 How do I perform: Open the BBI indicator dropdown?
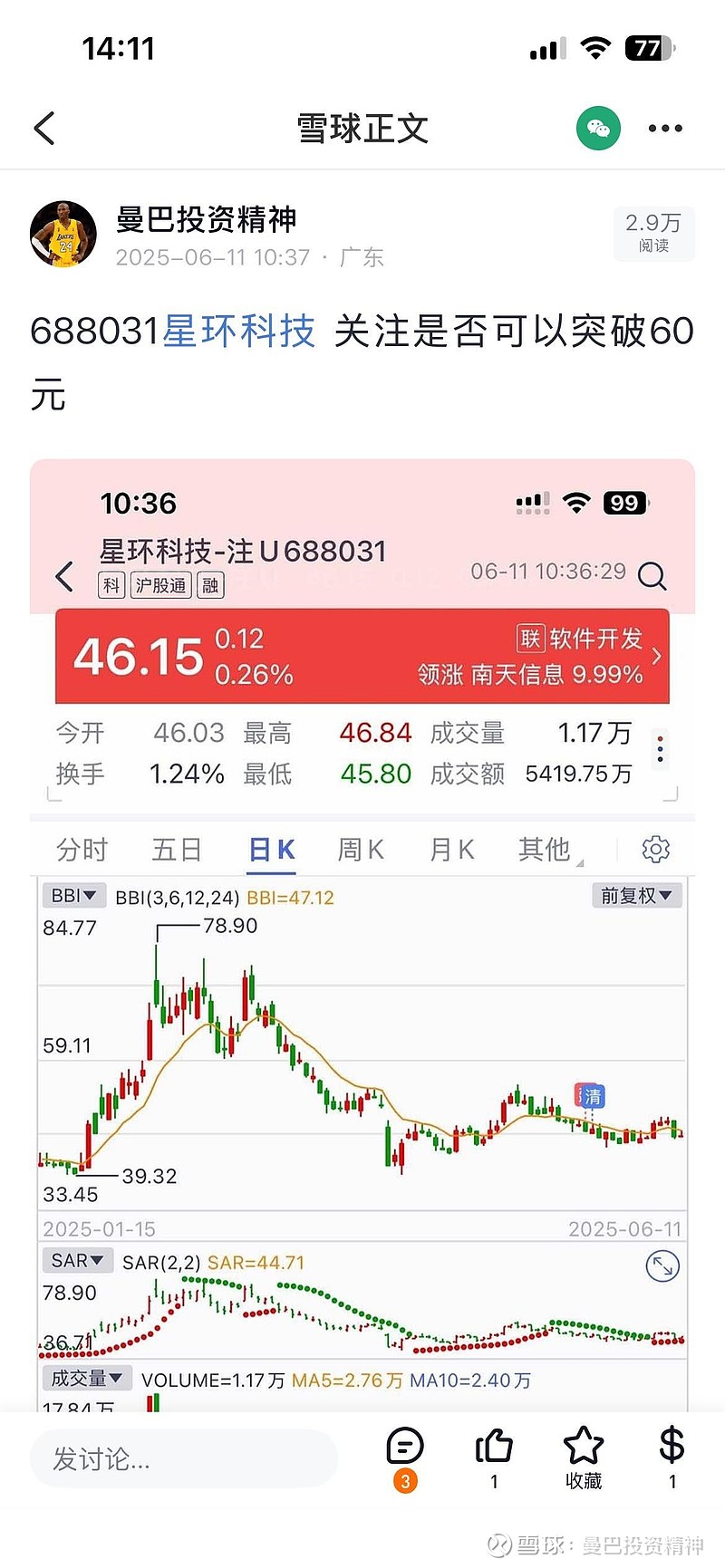[73, 895]
